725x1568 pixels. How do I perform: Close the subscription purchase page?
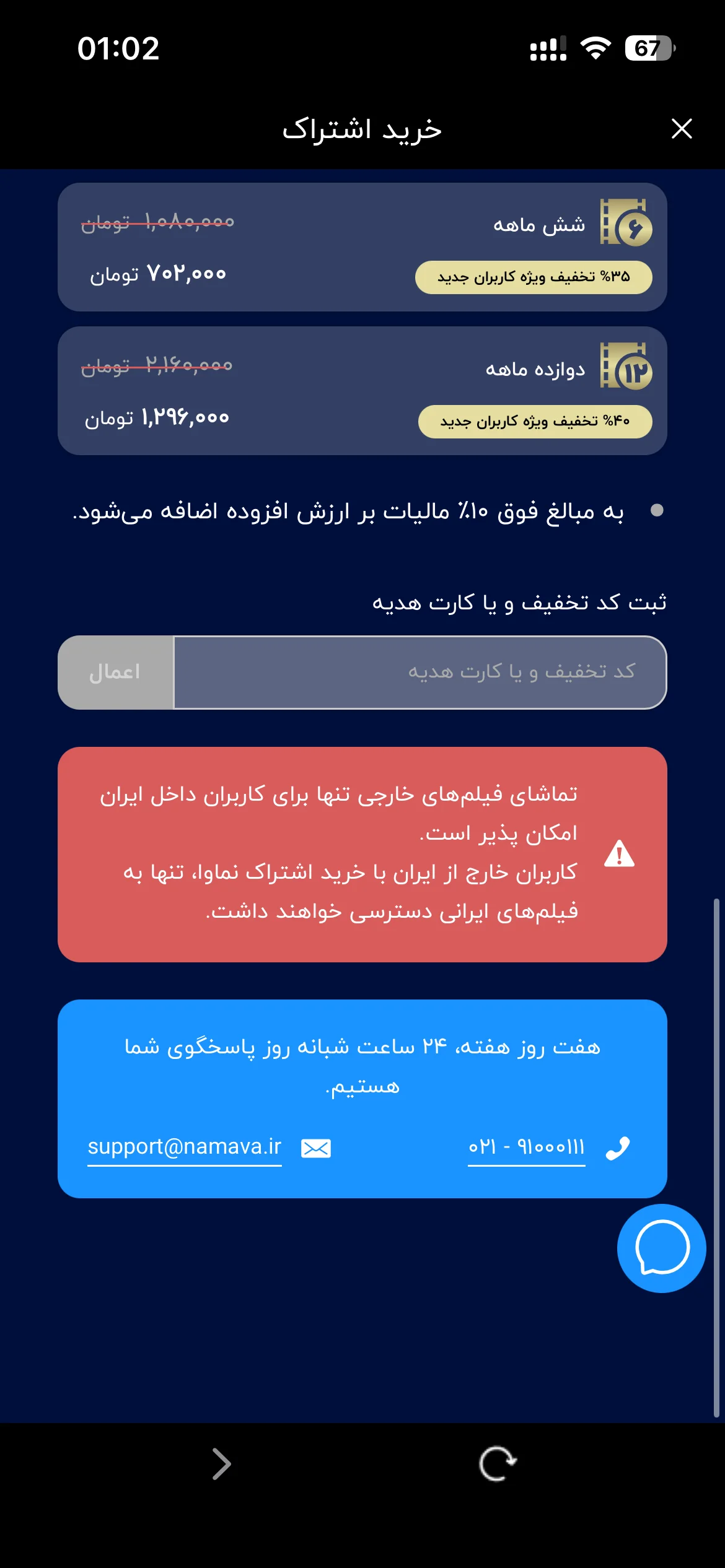[x=682, y=129]
